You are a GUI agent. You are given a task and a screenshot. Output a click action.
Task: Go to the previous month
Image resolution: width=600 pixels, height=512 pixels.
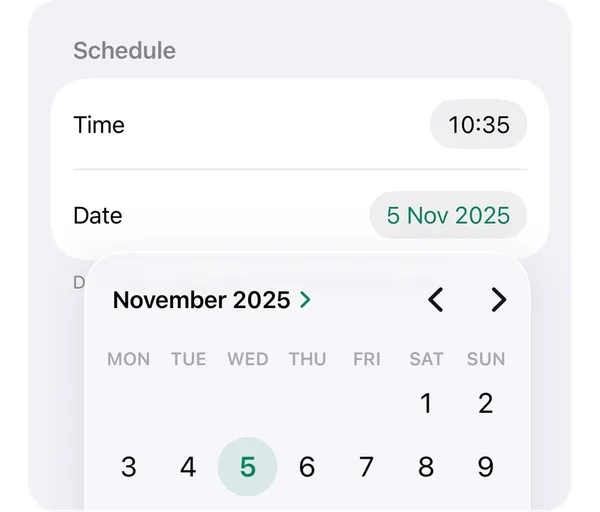[435, 300]
